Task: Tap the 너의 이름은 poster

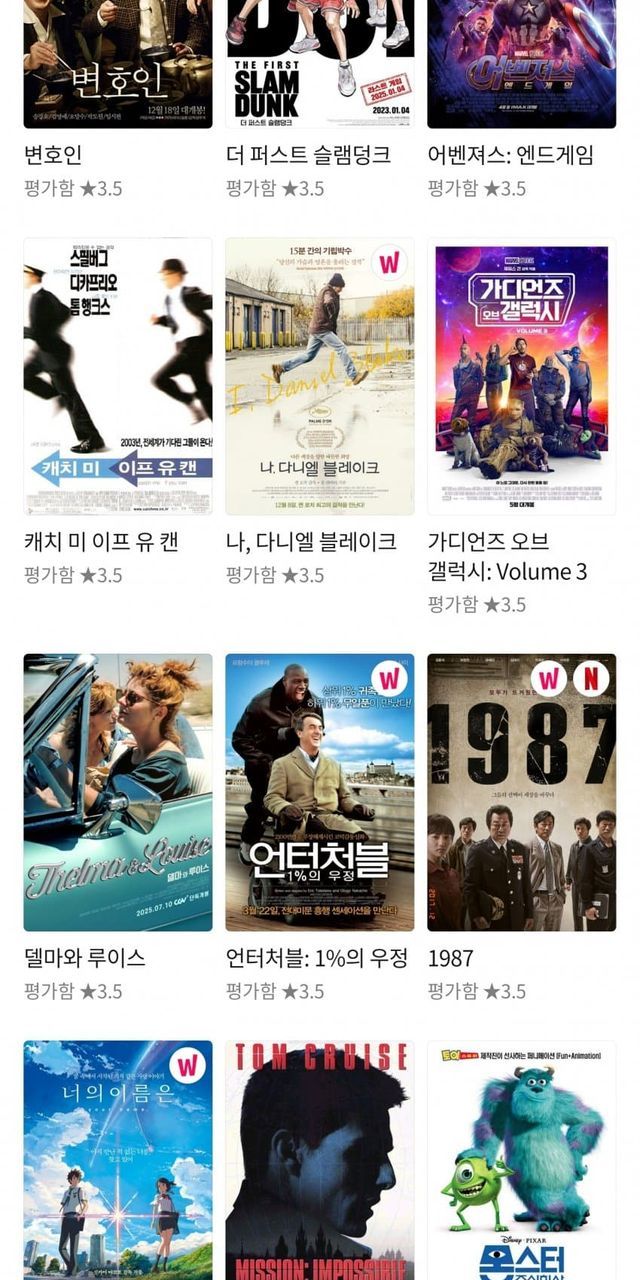Action: 118,1160
